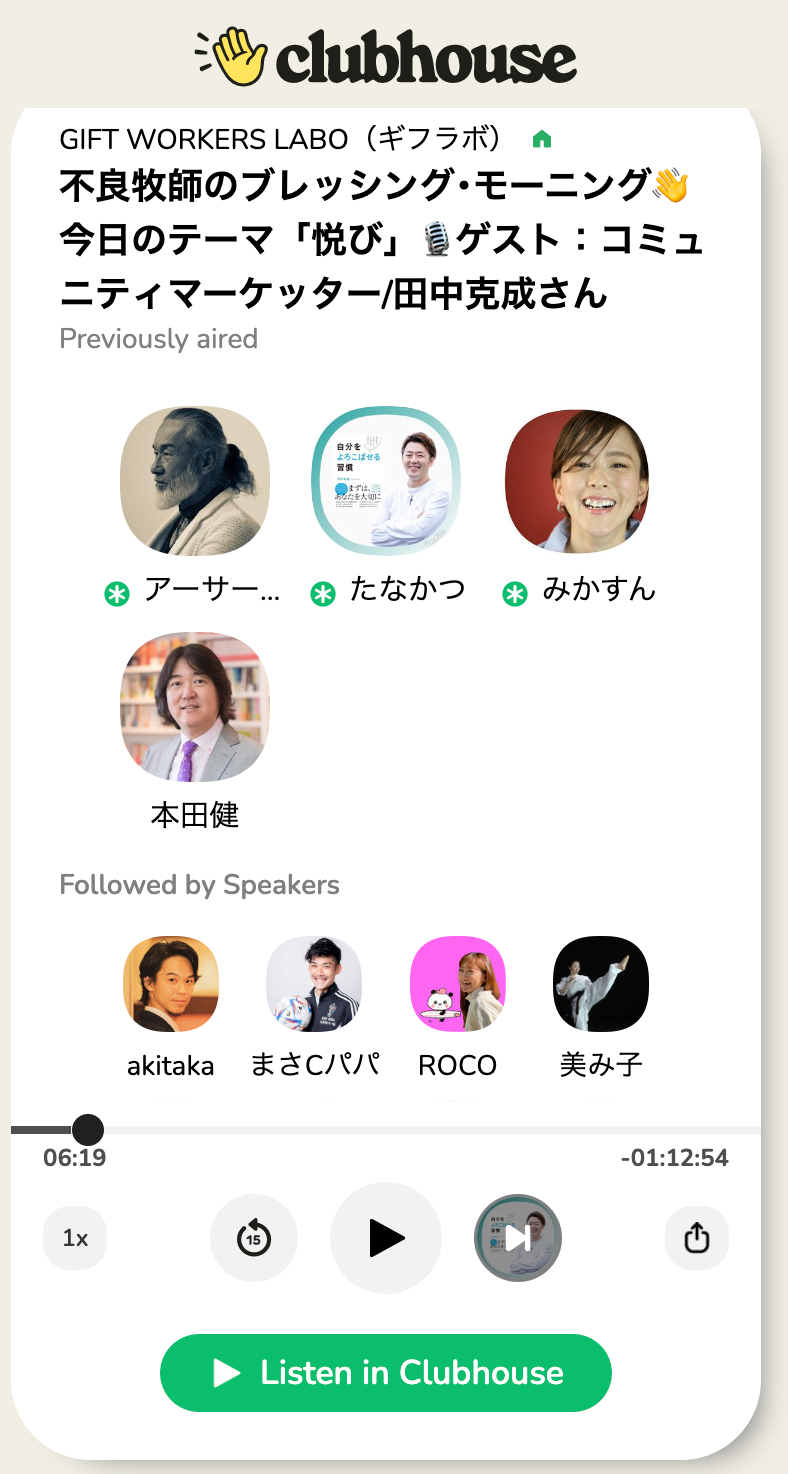Skip to the next speaker
This screenshot has height=1474, width=788.
point(517,1238)
